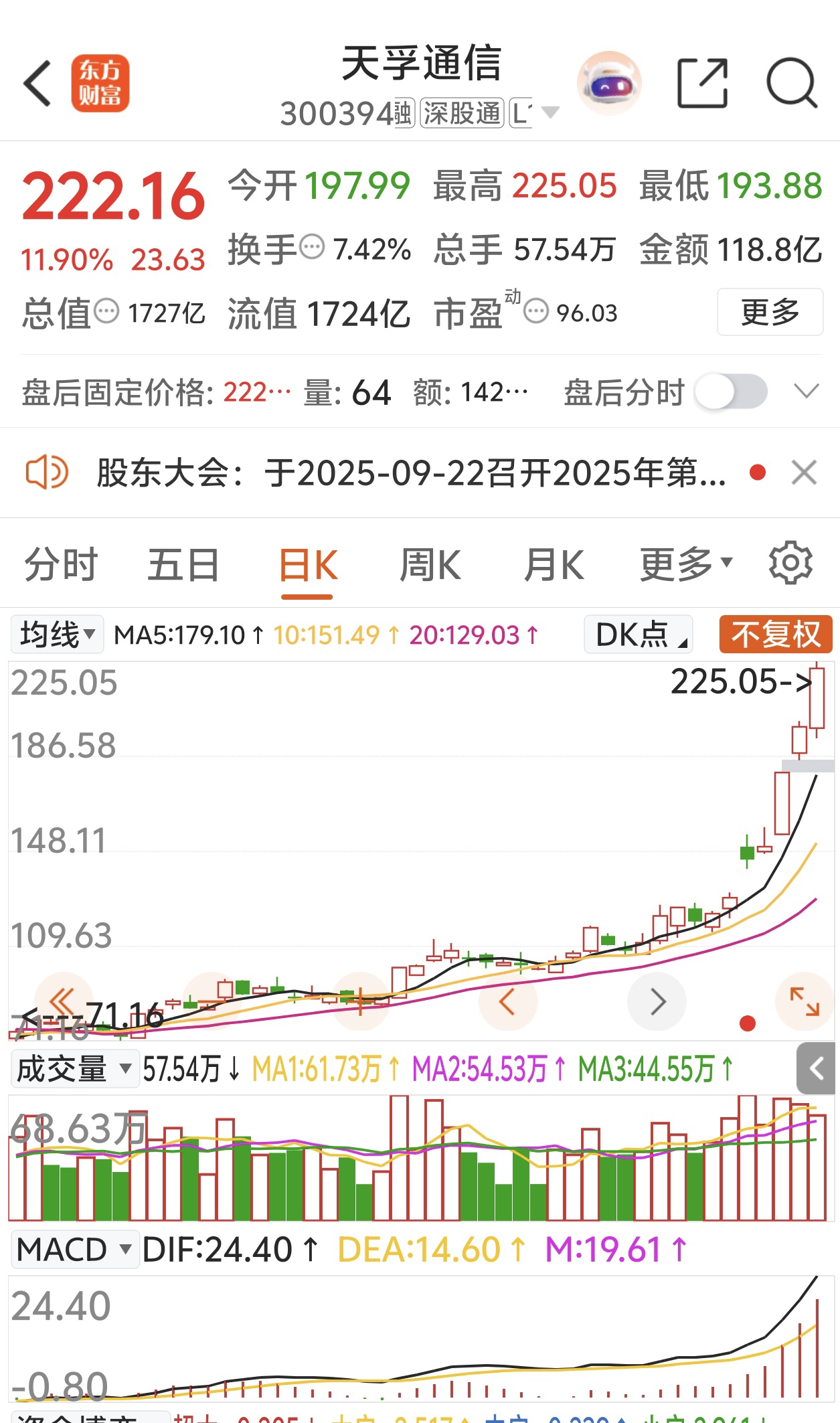This screenshot has height=1423, width=840.
Task: Open chart settings gear
Action: [790, 563]
